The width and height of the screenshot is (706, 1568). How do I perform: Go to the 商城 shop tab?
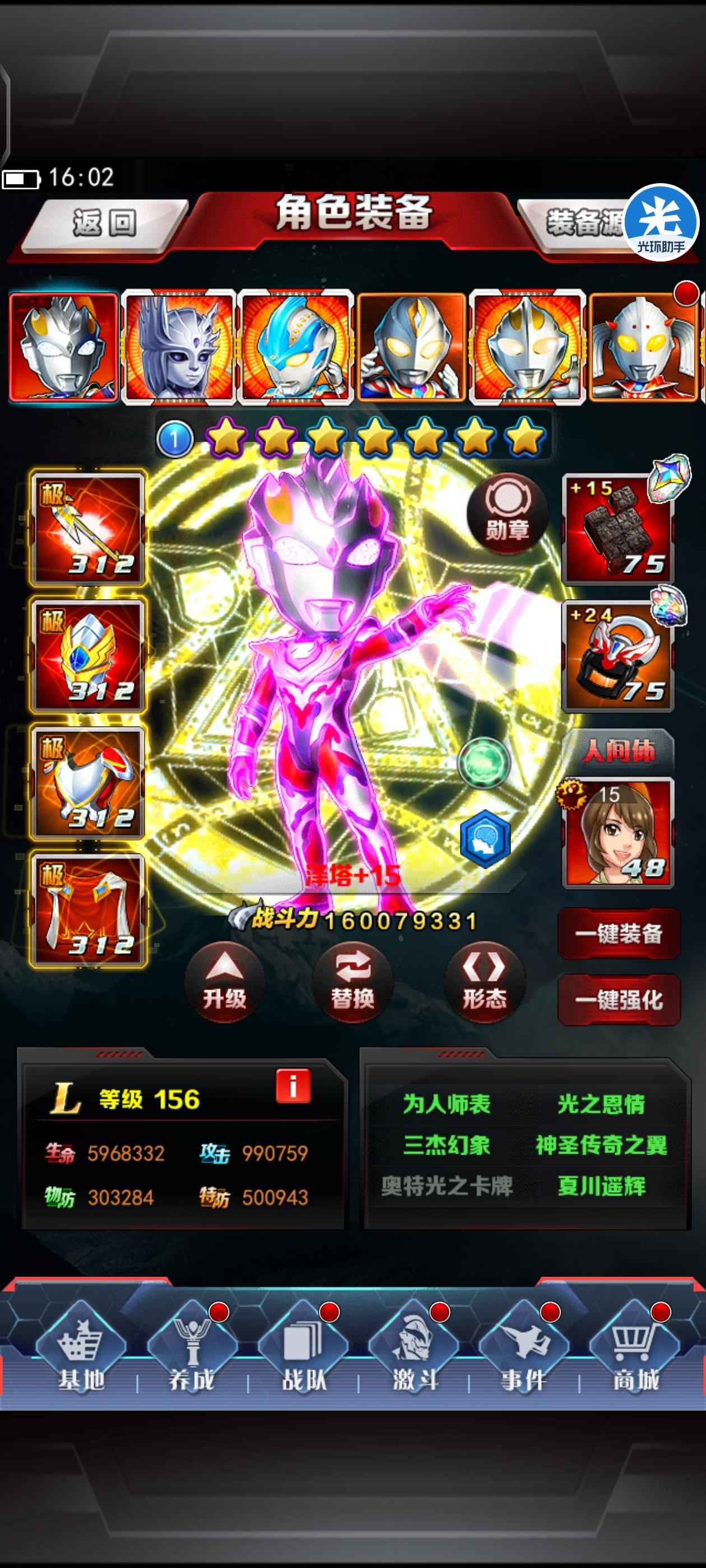pyautogui.click(x=635, y=1351)
